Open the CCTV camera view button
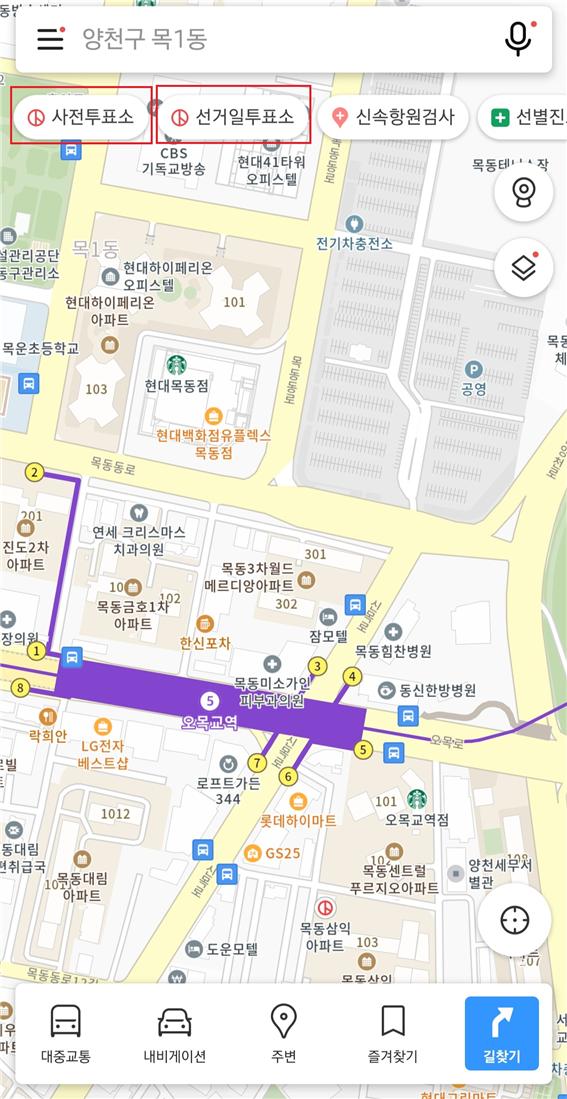567x1099 pixels. pyautogui.click(x=524, y=191)
